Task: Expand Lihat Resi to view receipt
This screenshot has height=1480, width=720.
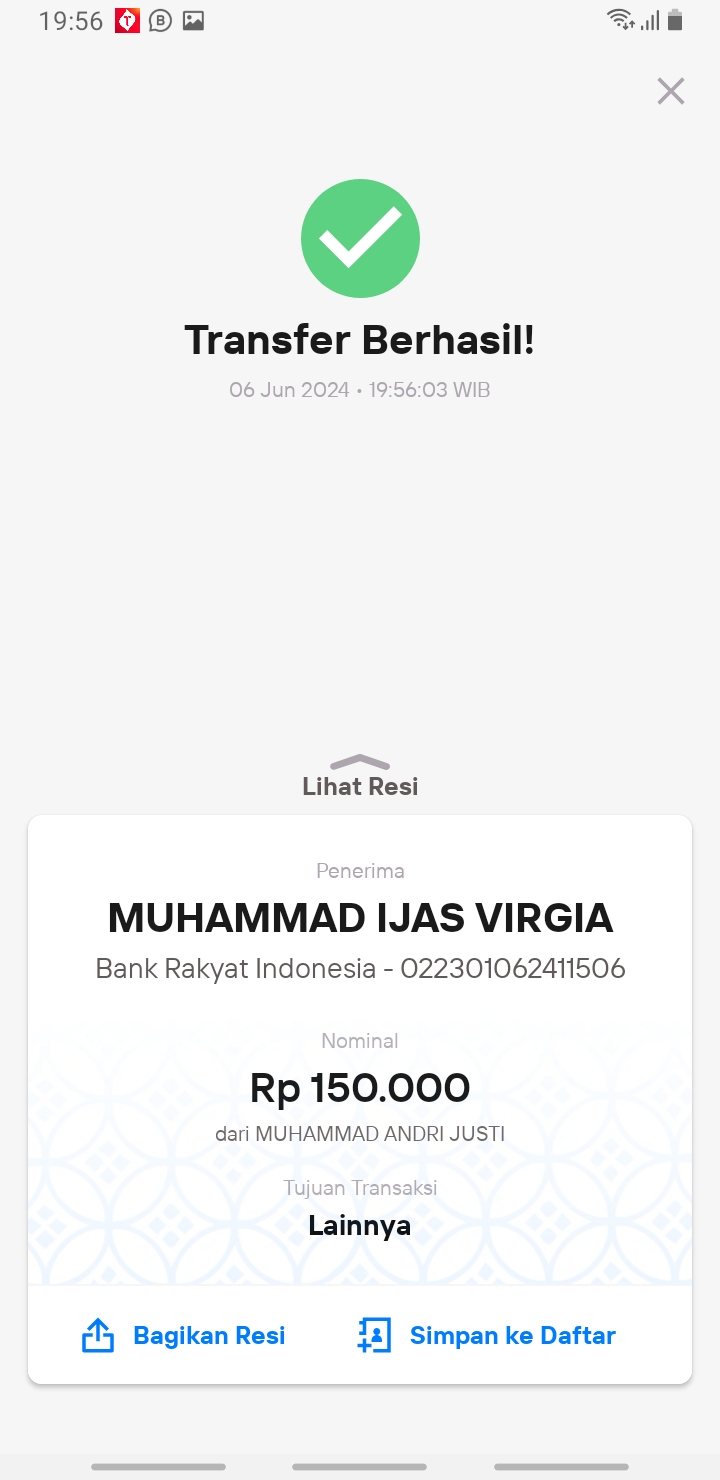Action: 360,777
